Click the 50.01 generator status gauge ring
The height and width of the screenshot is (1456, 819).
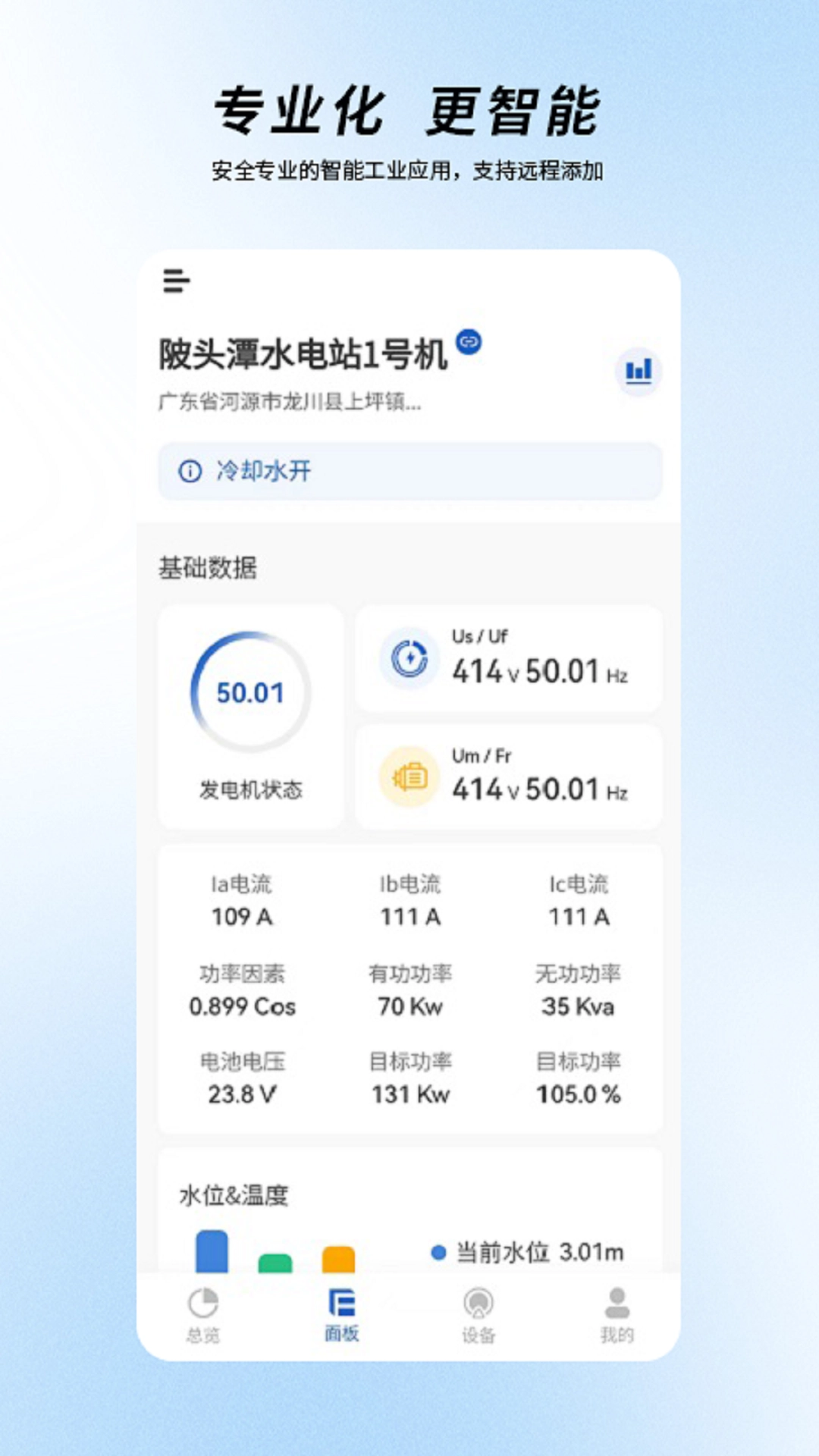250,694
